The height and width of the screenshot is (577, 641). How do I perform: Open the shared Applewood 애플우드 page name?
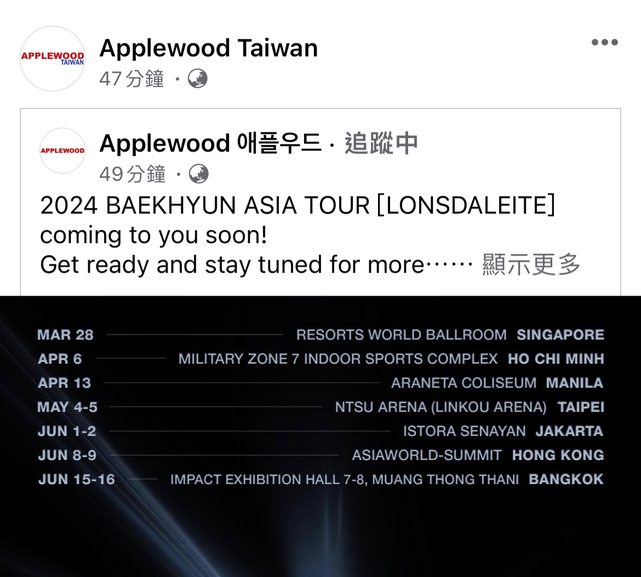[x=210, y=143]
